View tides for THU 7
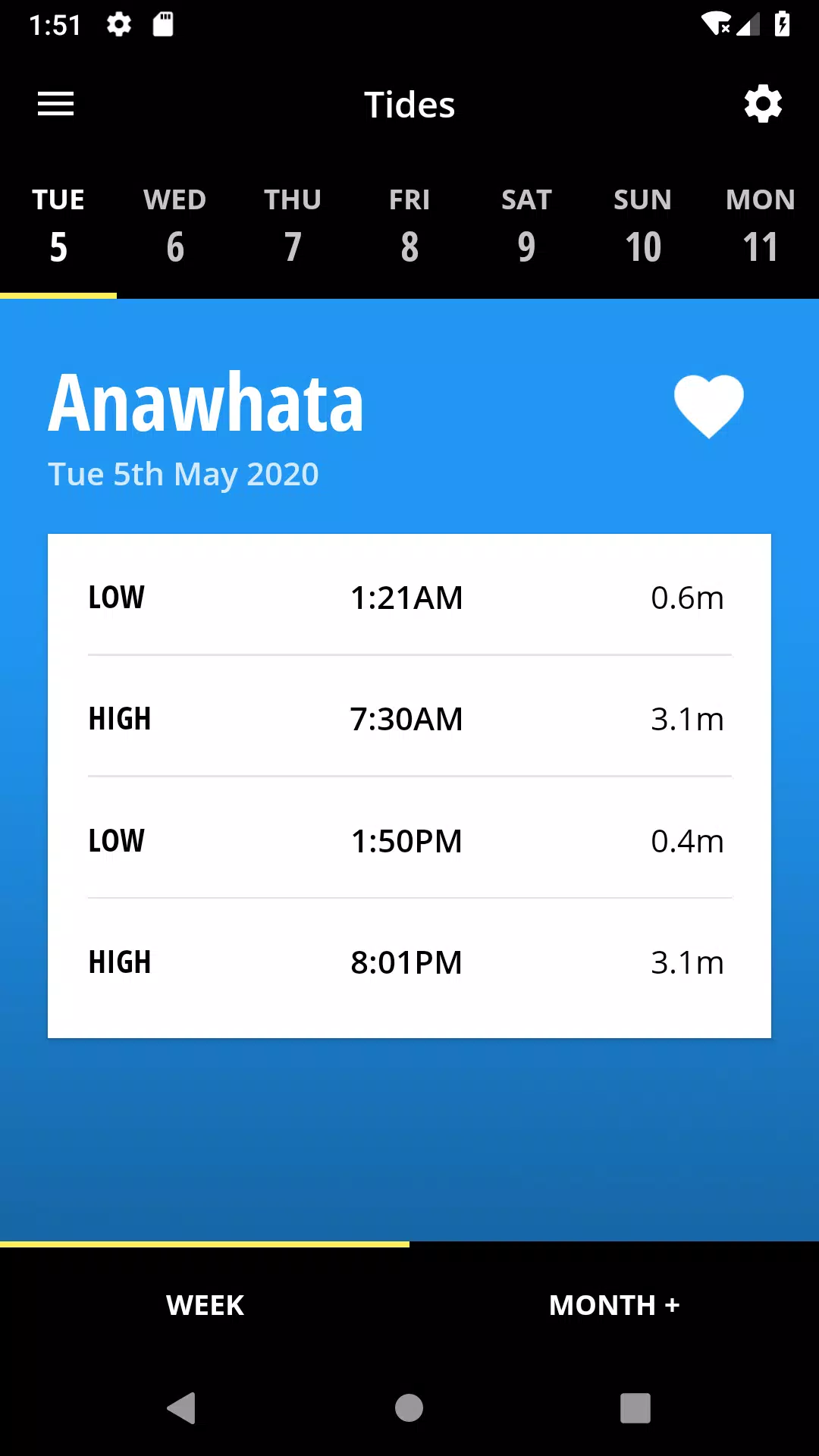This screenshot has width=819, height=1456. [293, 226]
